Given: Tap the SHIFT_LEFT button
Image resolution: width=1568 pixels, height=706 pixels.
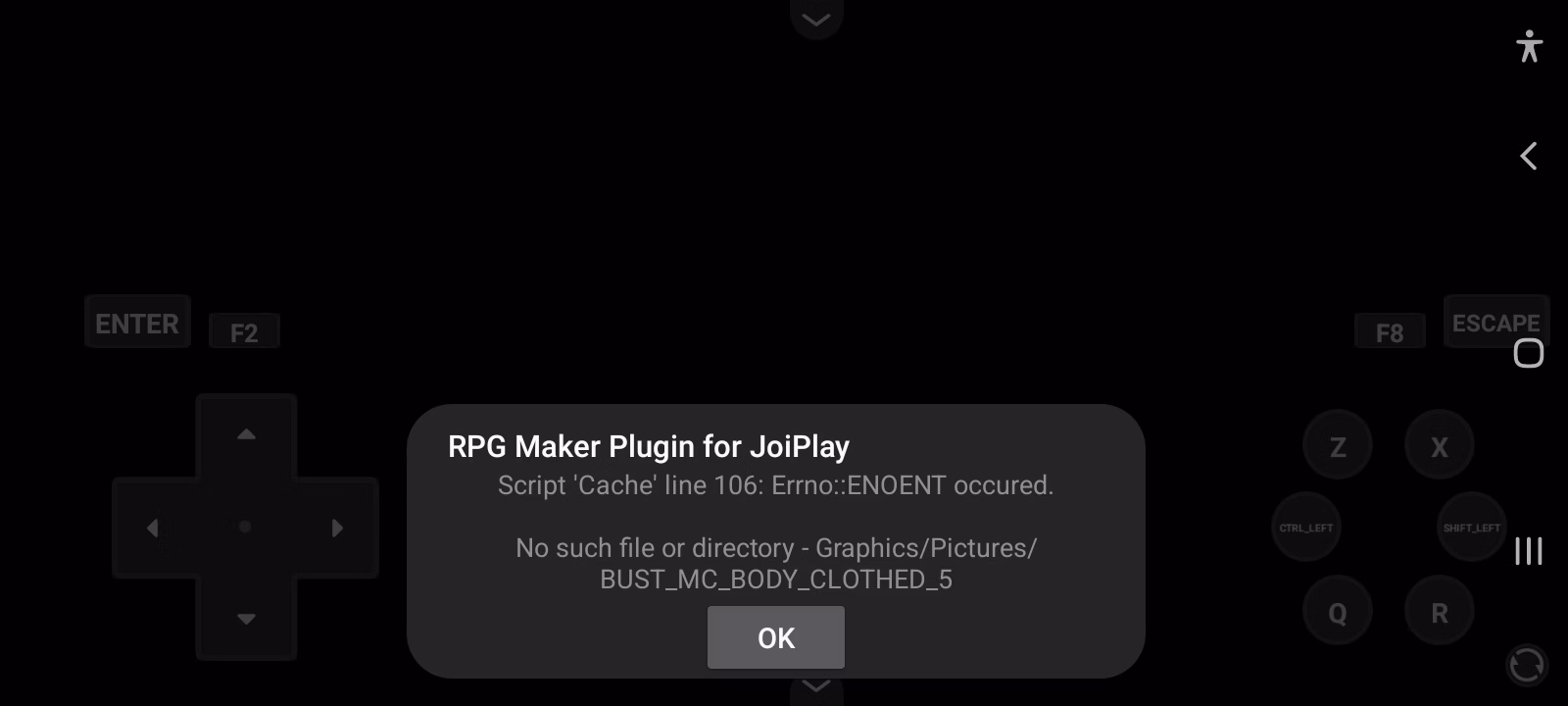Looking at the screenshot, I should pos(1471,528).
